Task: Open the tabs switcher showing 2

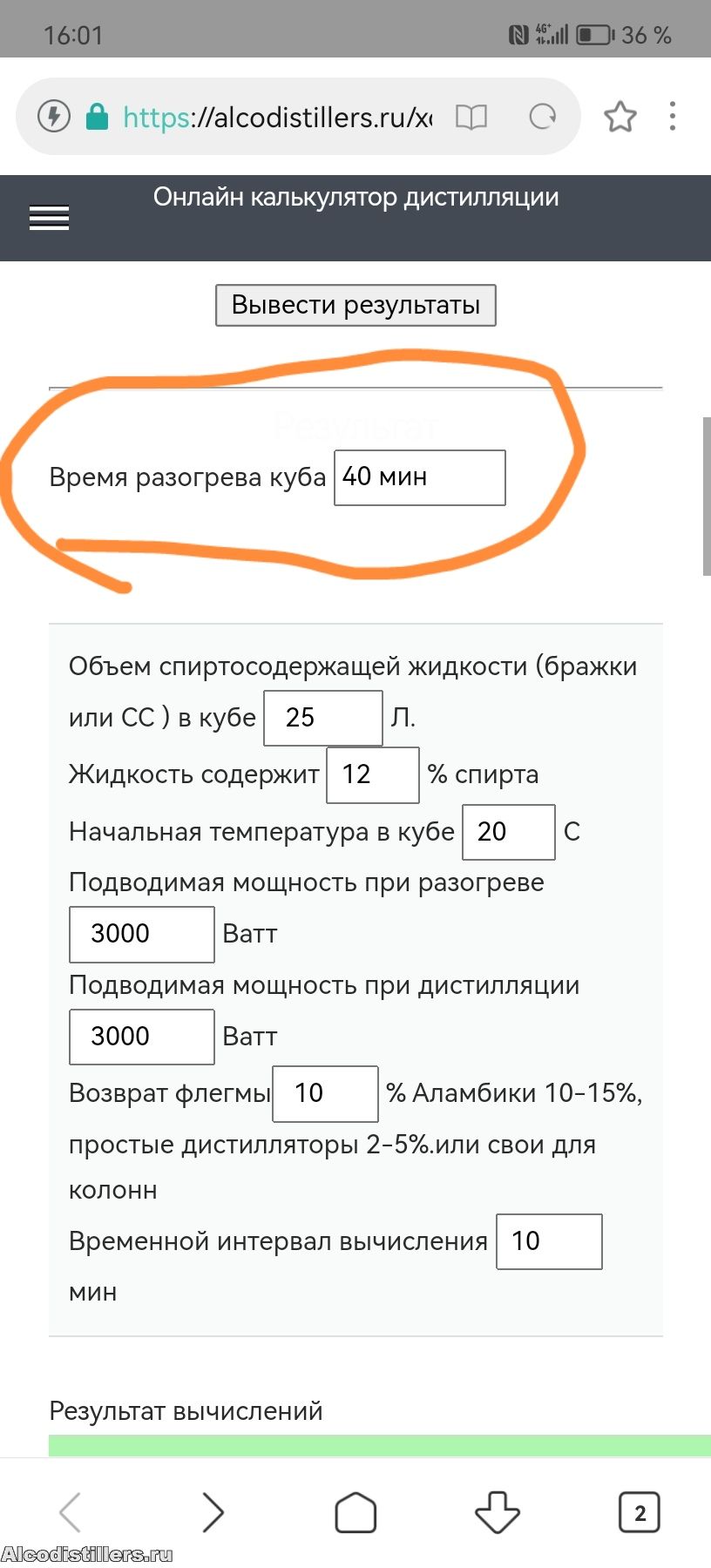Action: click(x=640, y=1512)
